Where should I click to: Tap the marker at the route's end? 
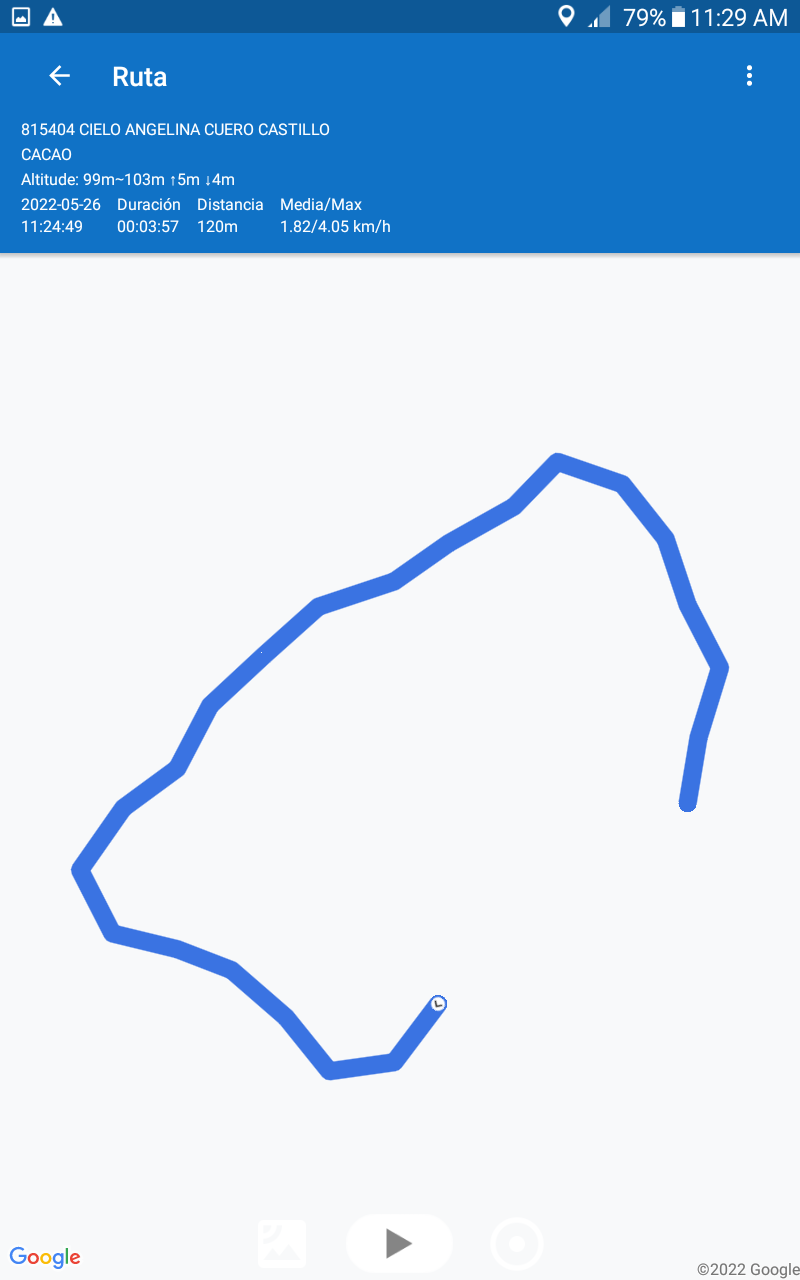(438, 1003)
